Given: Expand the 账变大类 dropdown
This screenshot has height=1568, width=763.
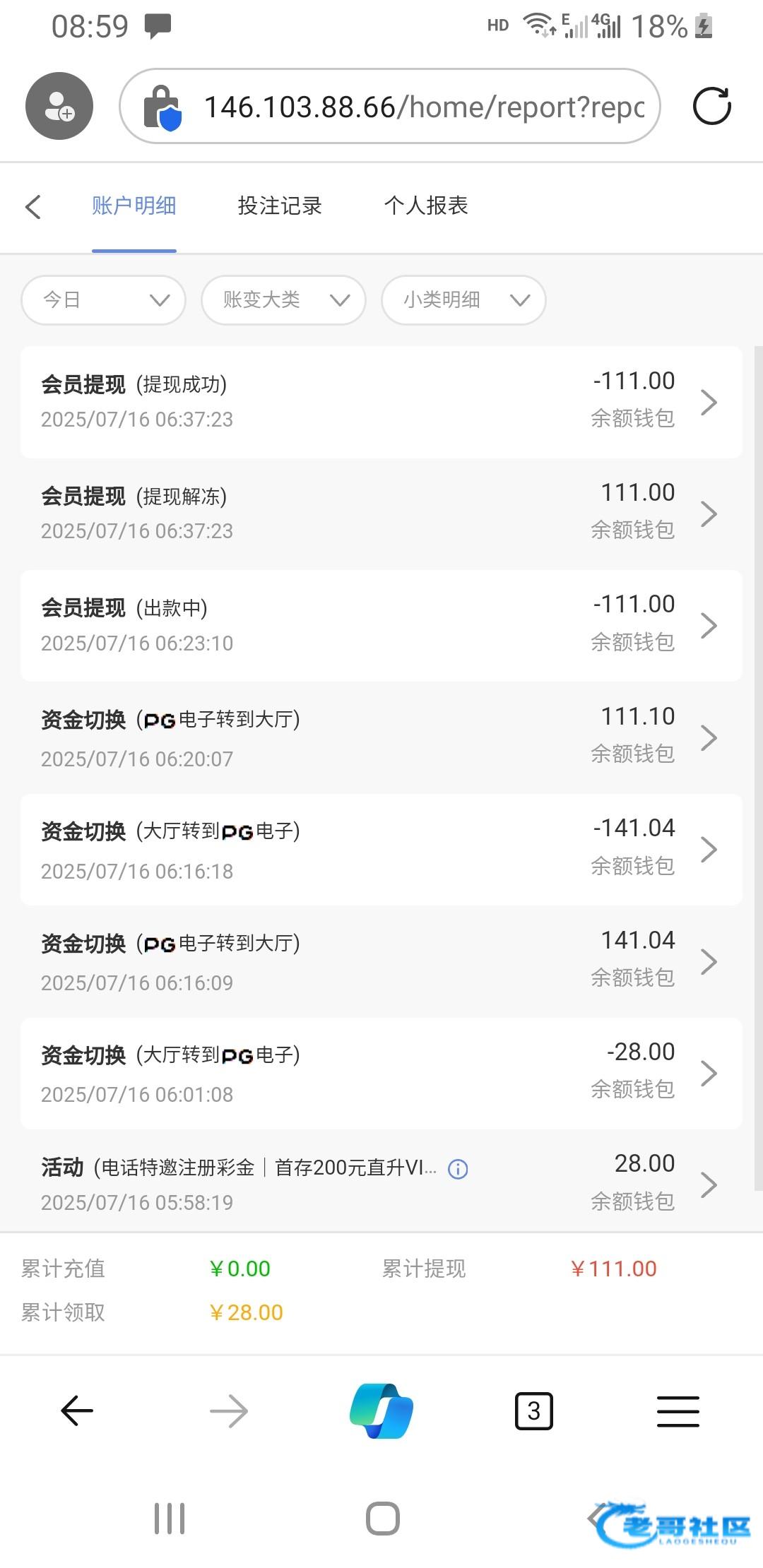Looking at the screenshot, I should point(283,300).
